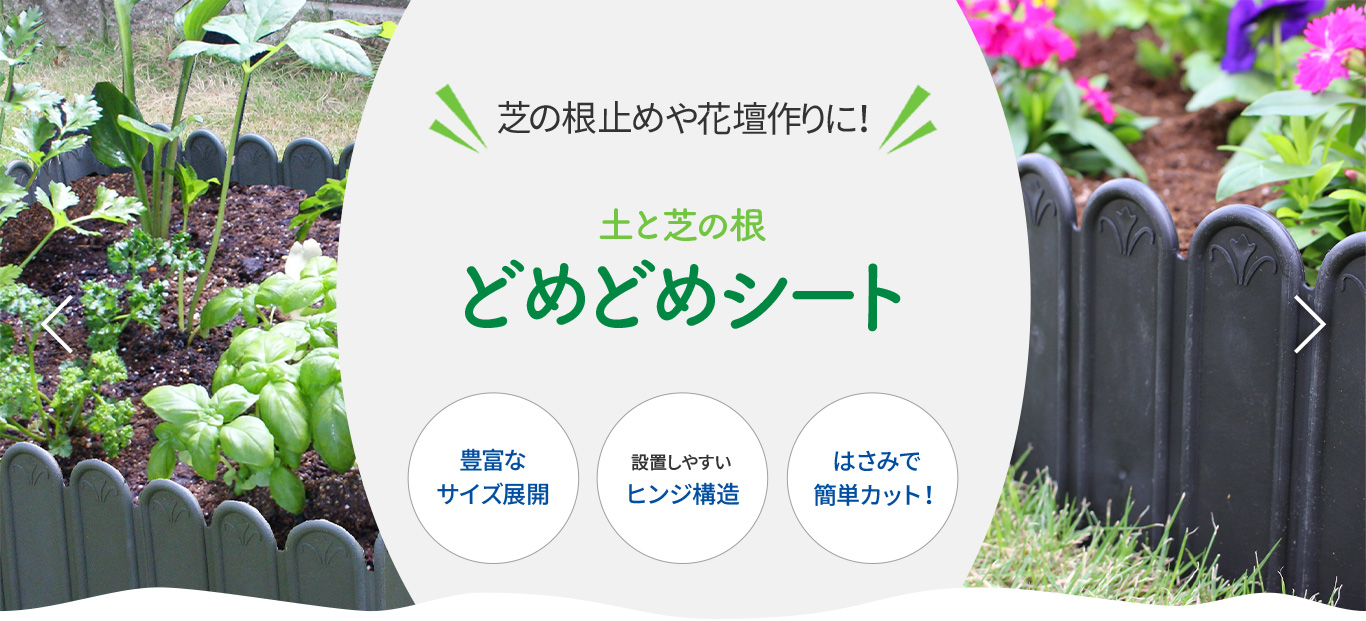Open the どめどめシート banner
Screen dimensions: 1366x621
click(x=682, y=296)
